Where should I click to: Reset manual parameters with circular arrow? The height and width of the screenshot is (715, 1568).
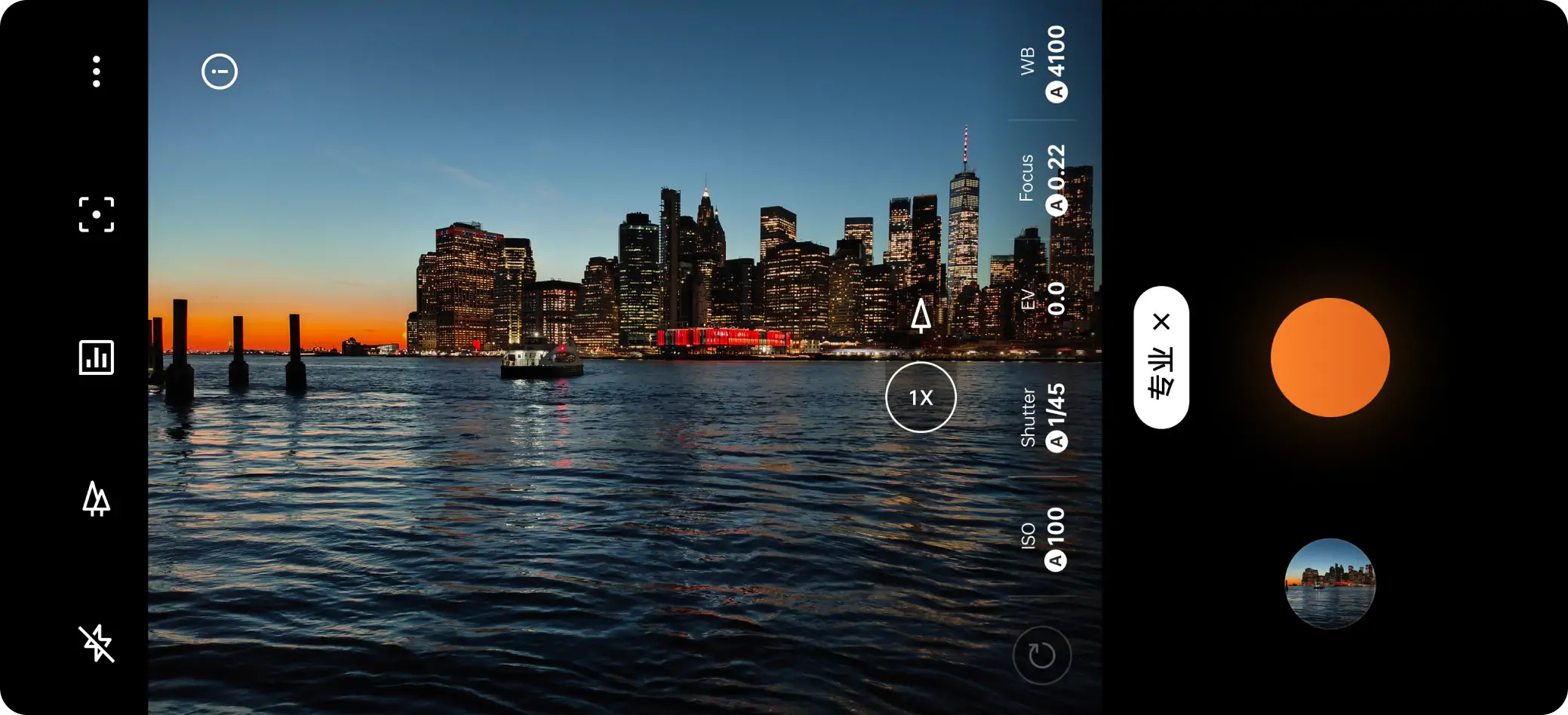point(1041,655)
